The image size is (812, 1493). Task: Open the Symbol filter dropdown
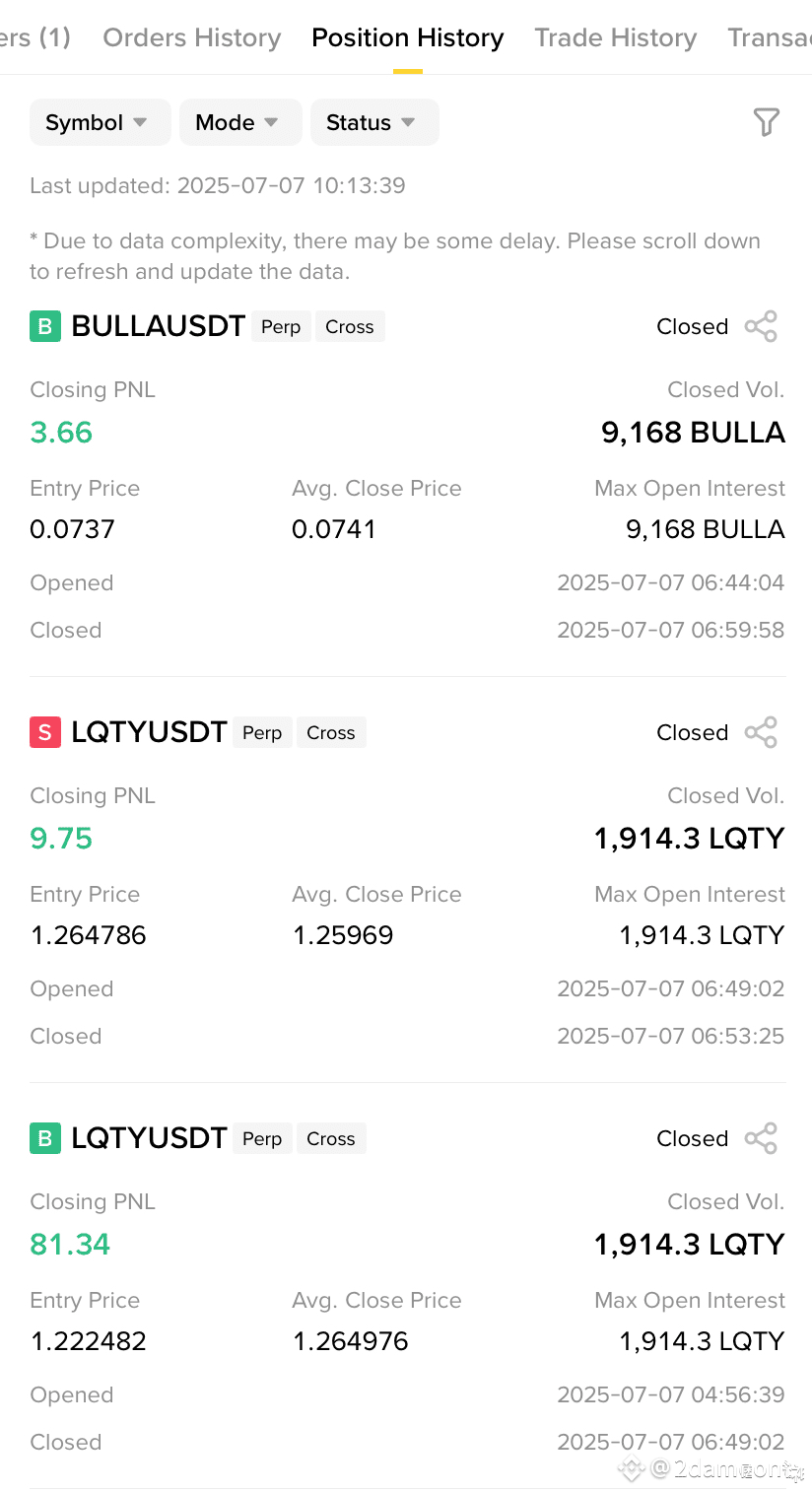pyautogui.click(x=100, y=122)
